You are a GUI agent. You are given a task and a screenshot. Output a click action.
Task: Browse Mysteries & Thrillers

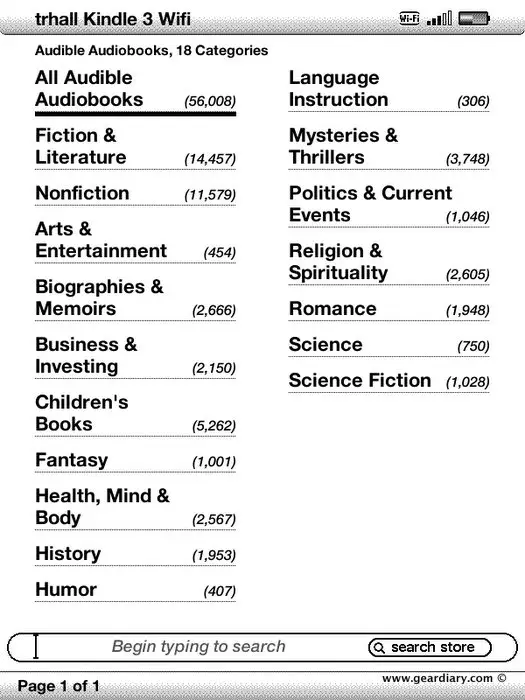click(x=389, y=146)
